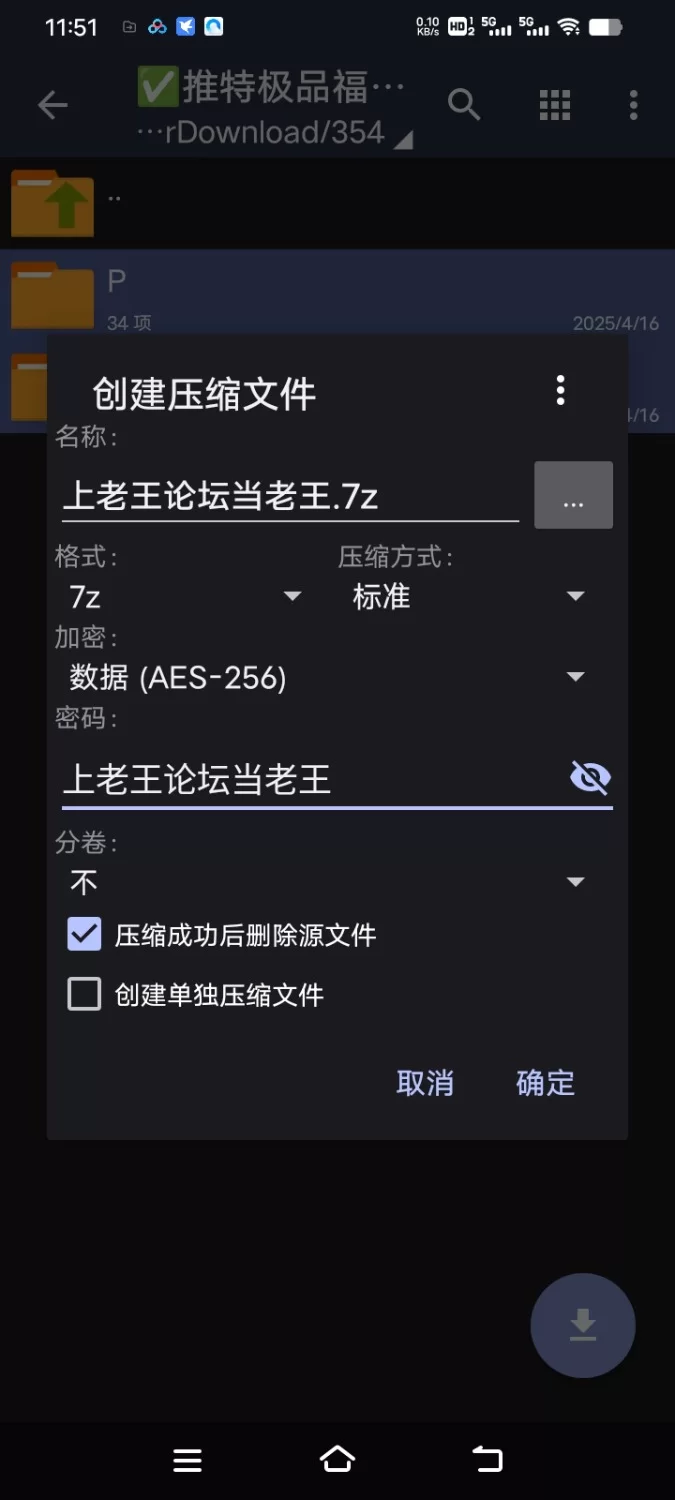675x1500 pixels.
Task: Open the compression method dropdown showing 标准
Action: click(468, 597)
